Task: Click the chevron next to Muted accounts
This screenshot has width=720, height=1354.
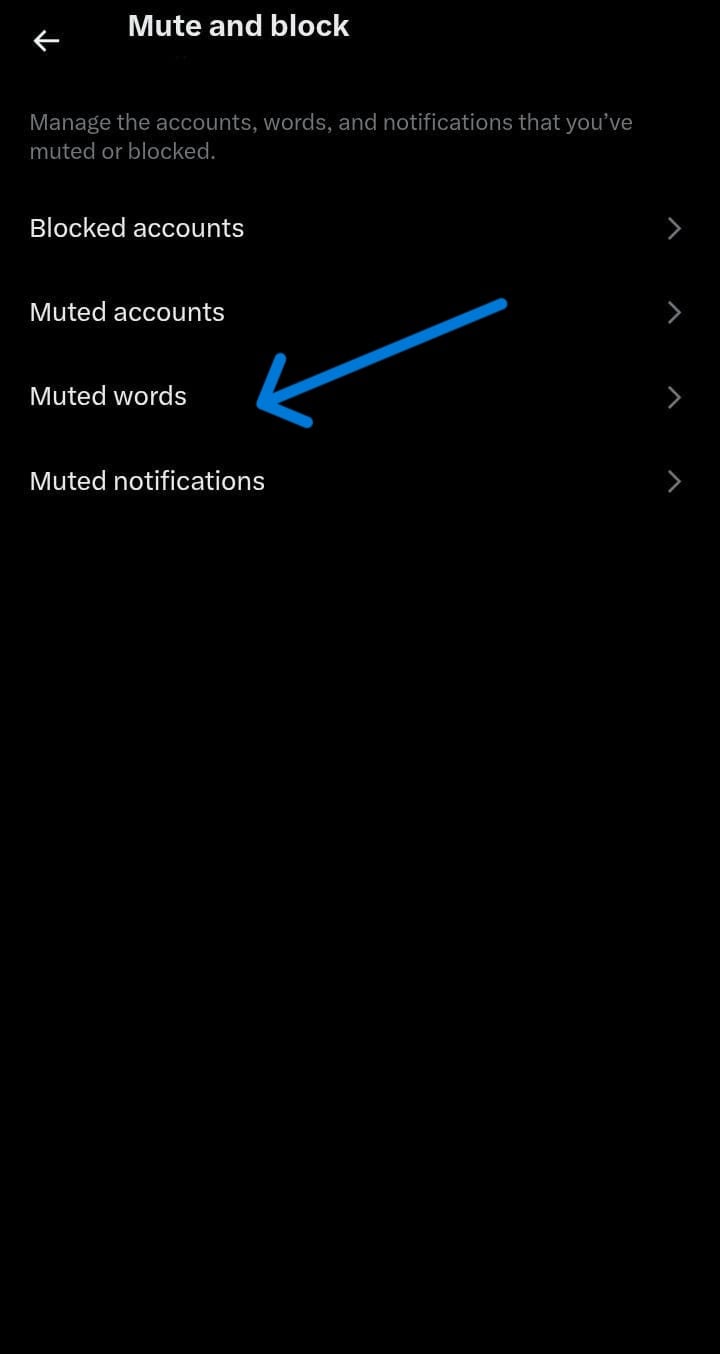Action: click(x=674, y=312)
